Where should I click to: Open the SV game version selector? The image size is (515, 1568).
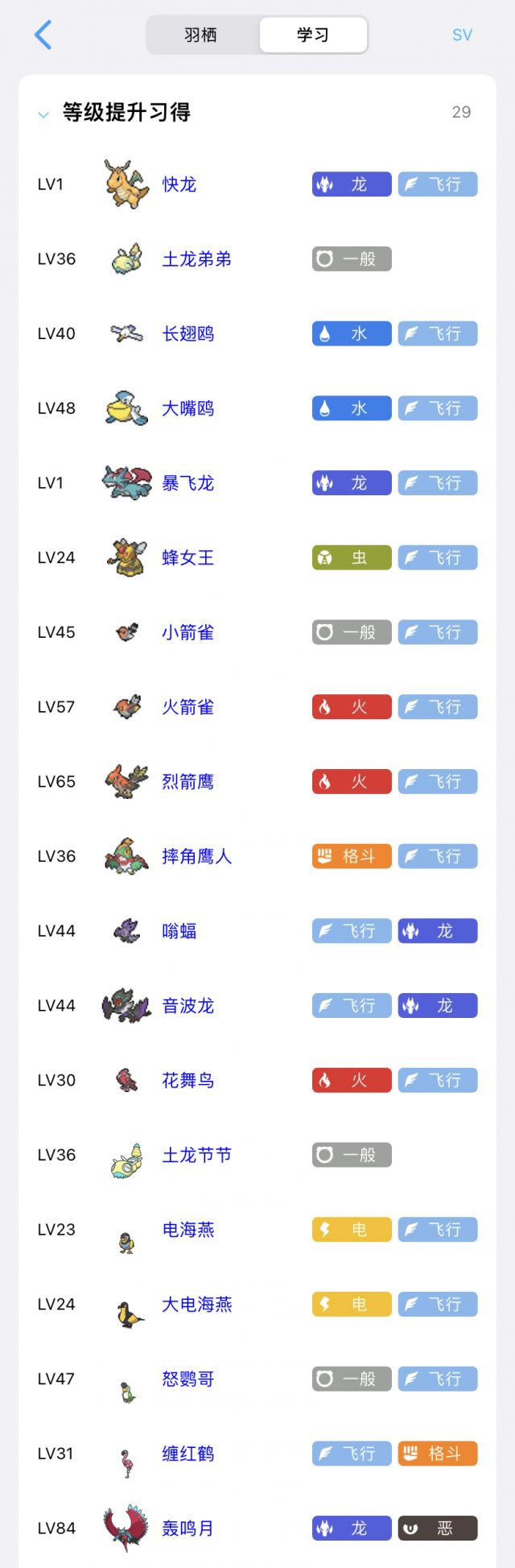click(461, 35)
